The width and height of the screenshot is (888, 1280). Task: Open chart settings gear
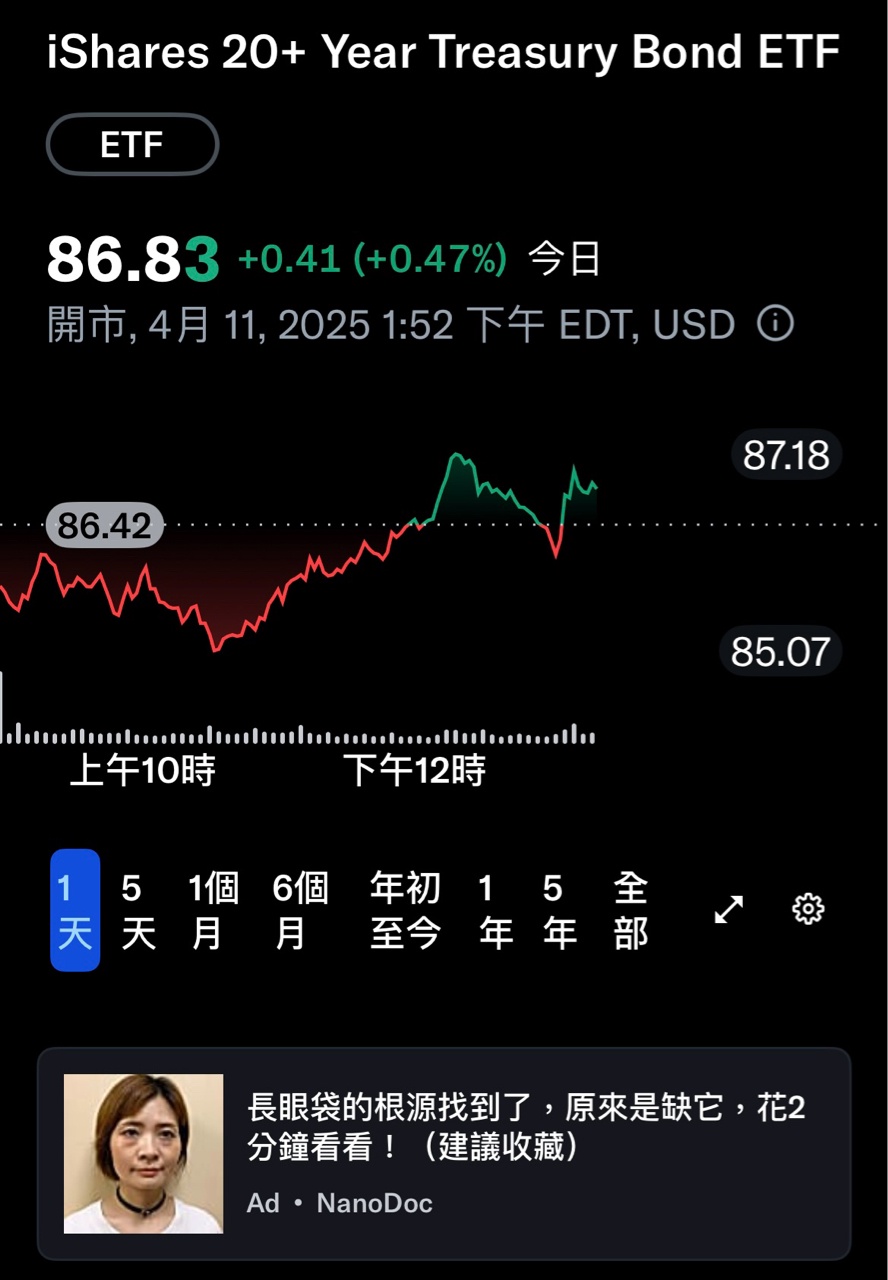[x=808, y=909]
